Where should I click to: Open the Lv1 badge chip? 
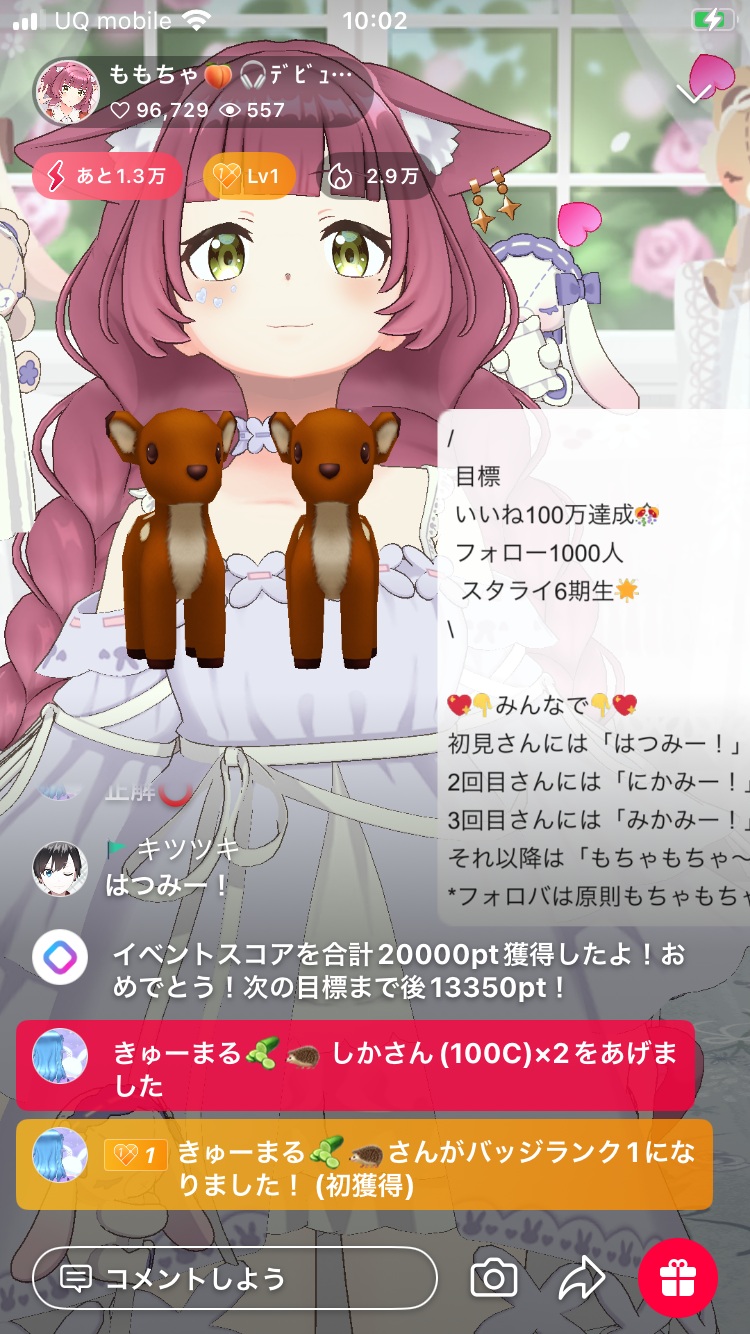point(249,177)
